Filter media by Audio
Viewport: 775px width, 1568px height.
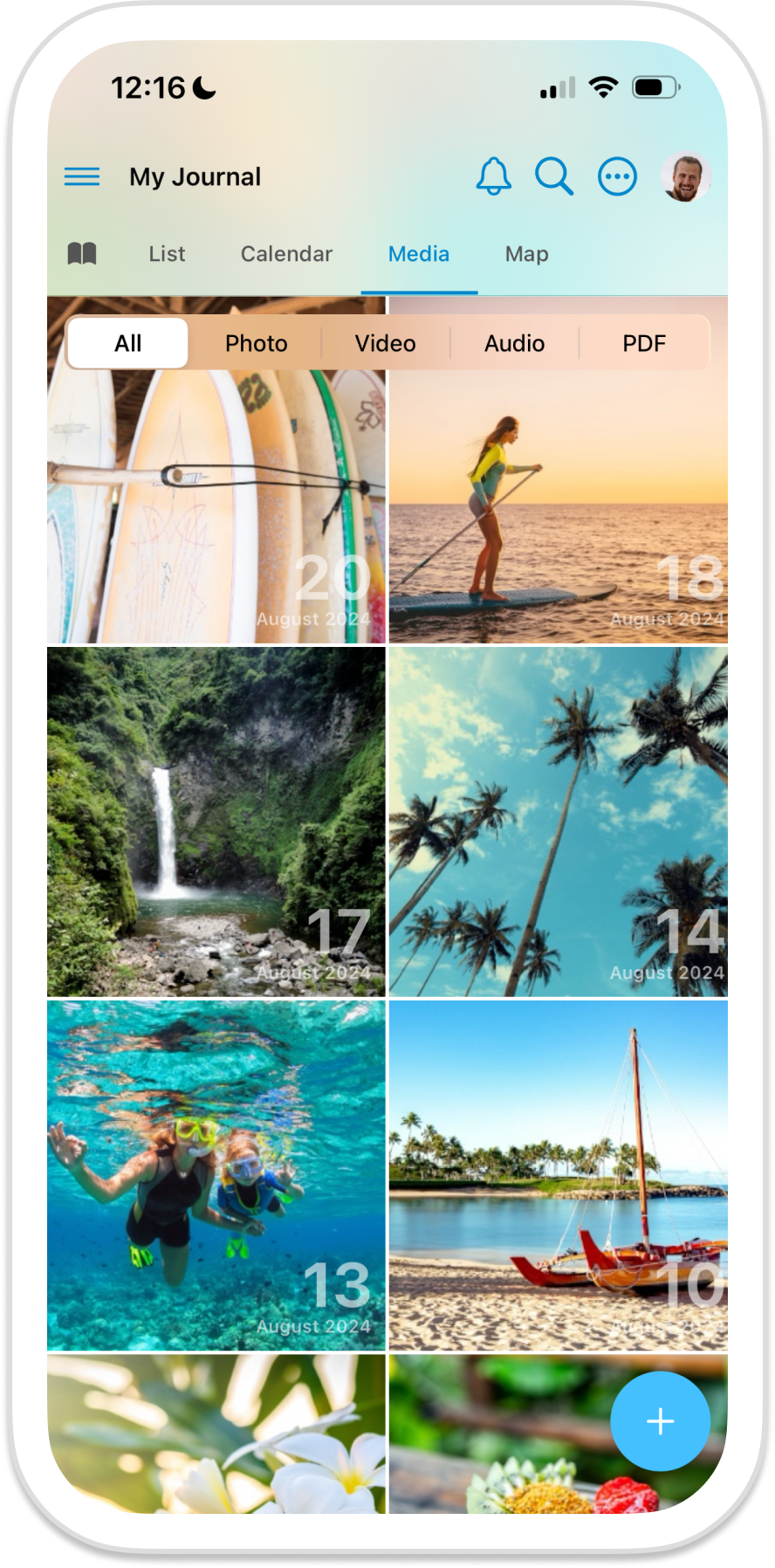click(515, 343)
